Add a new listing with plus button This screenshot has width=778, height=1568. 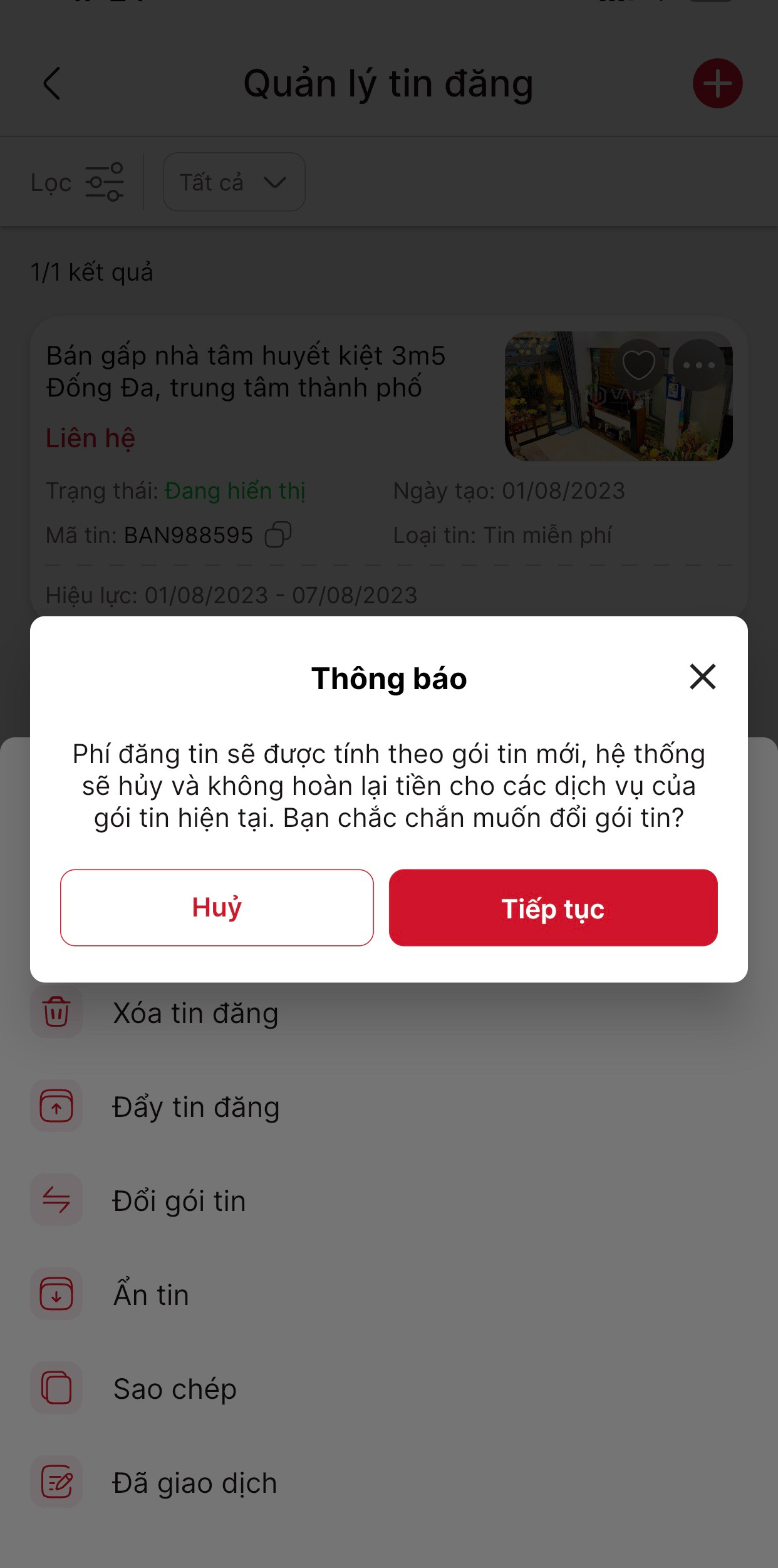(x=717, y=83)
